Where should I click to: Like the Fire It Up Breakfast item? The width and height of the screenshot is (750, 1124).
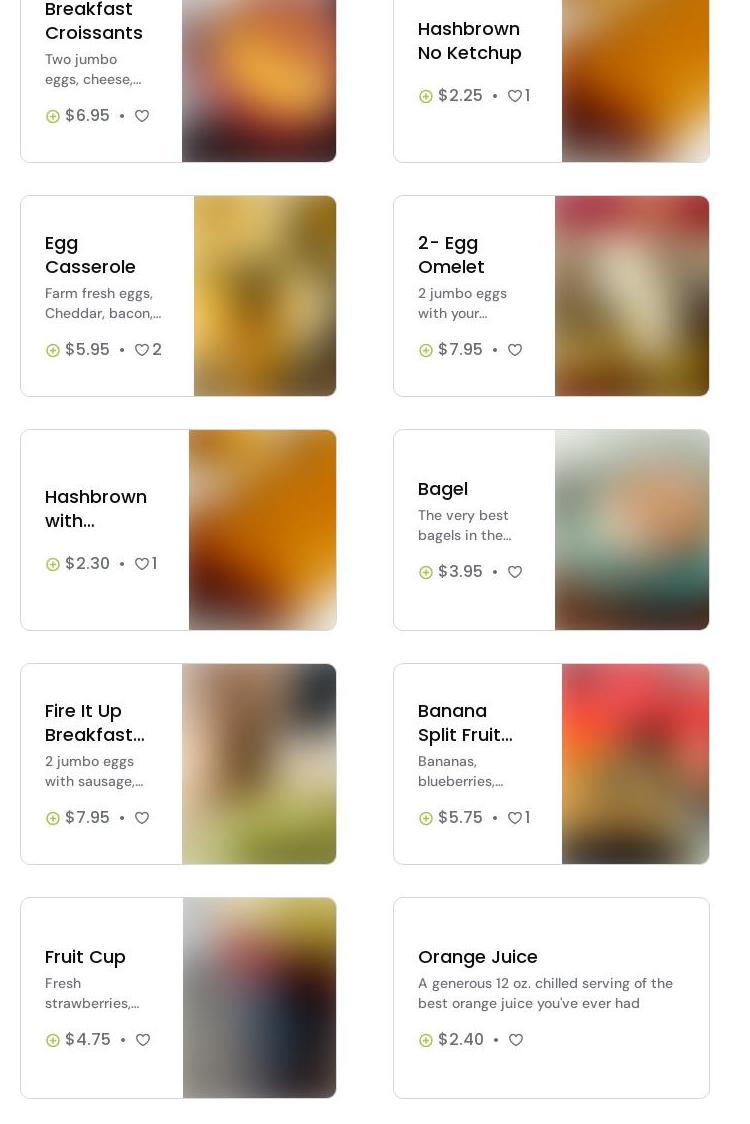click(x=142, y=818)
